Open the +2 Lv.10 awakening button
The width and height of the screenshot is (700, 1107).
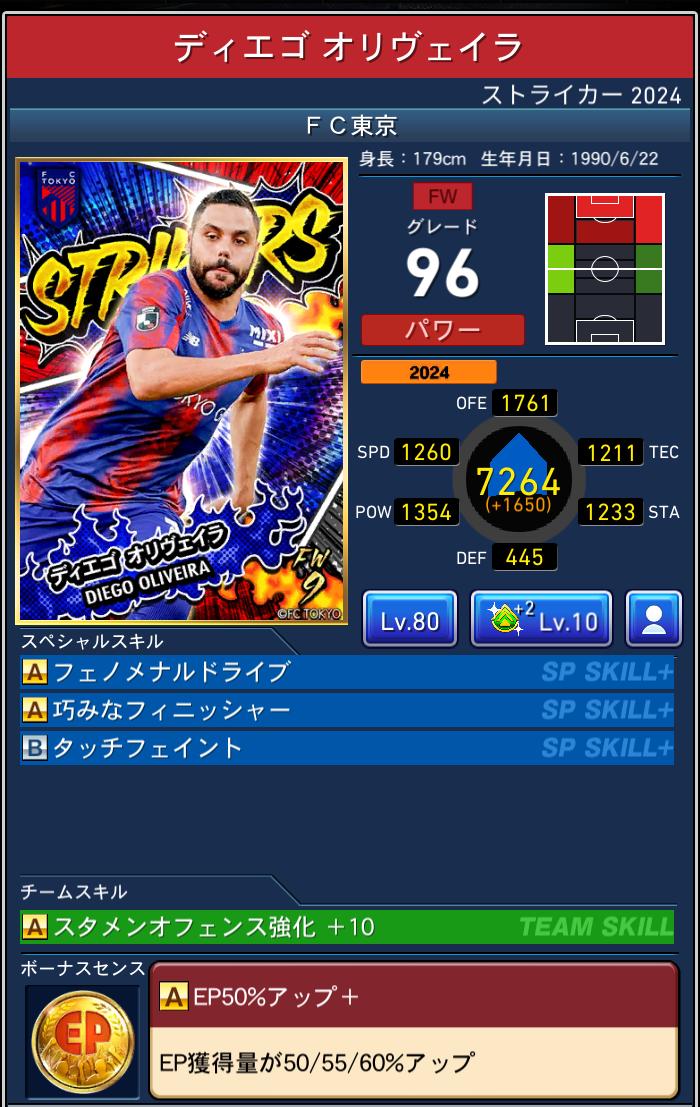[541, 620]
